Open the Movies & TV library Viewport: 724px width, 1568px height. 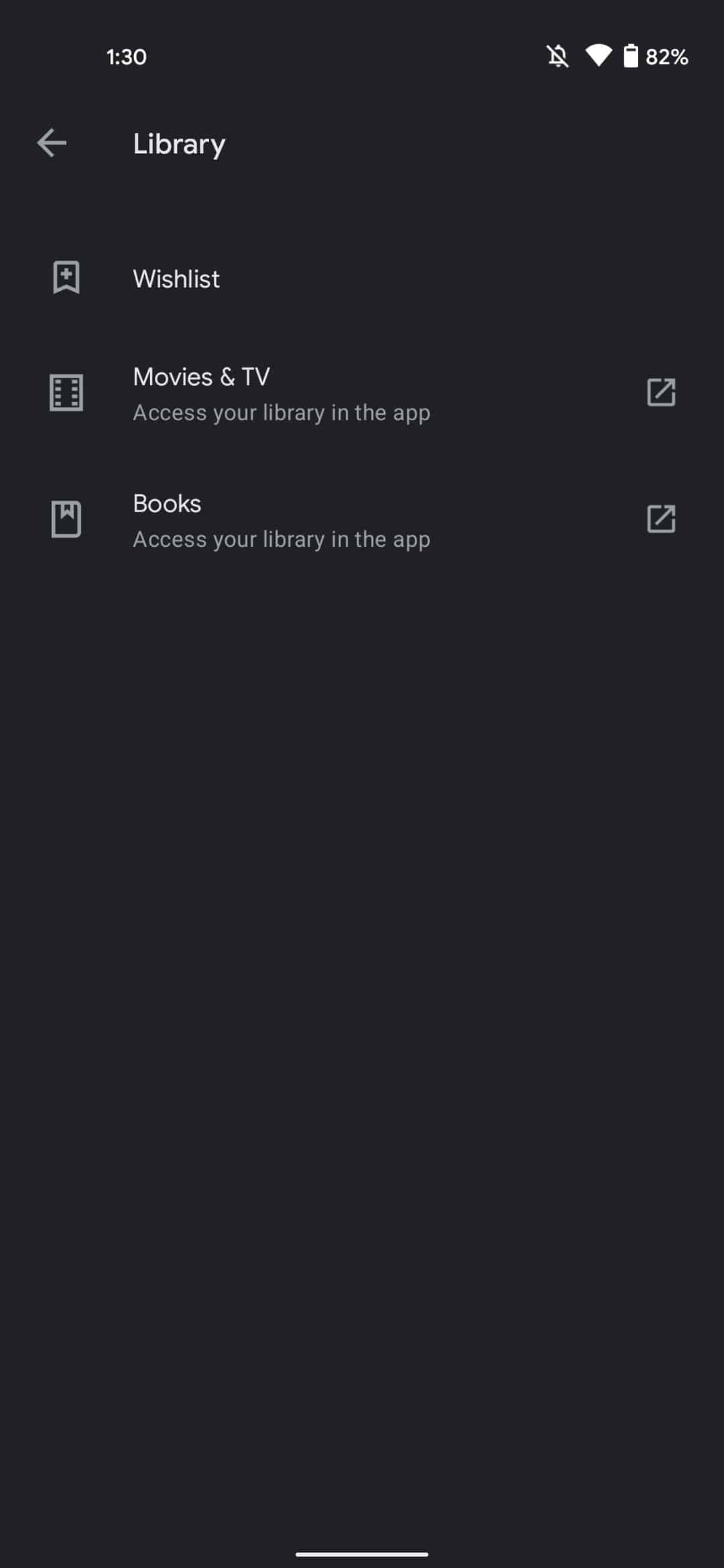pos(282,393)
